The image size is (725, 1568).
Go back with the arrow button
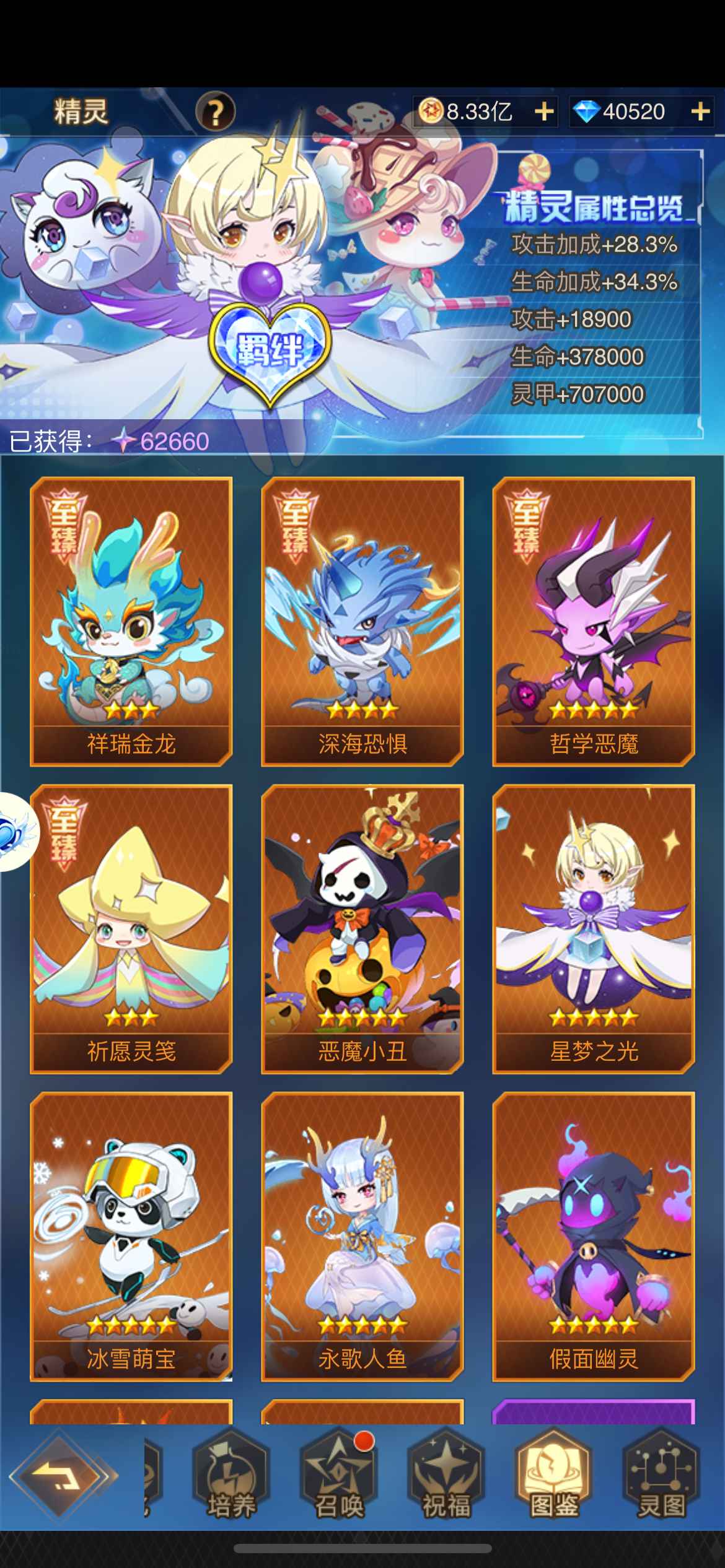(x=61, y=1476)
